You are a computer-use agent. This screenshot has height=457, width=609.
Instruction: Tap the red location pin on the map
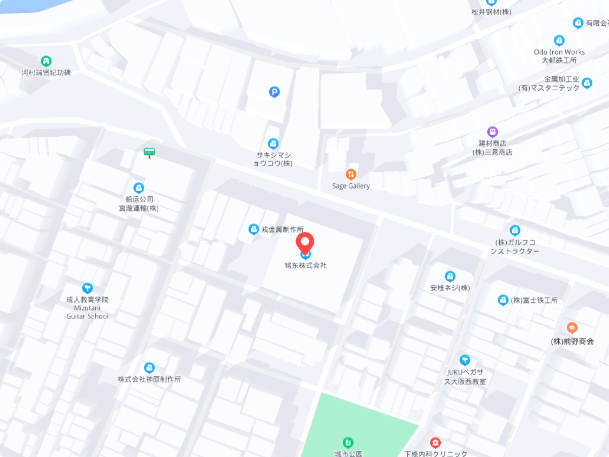305,243
